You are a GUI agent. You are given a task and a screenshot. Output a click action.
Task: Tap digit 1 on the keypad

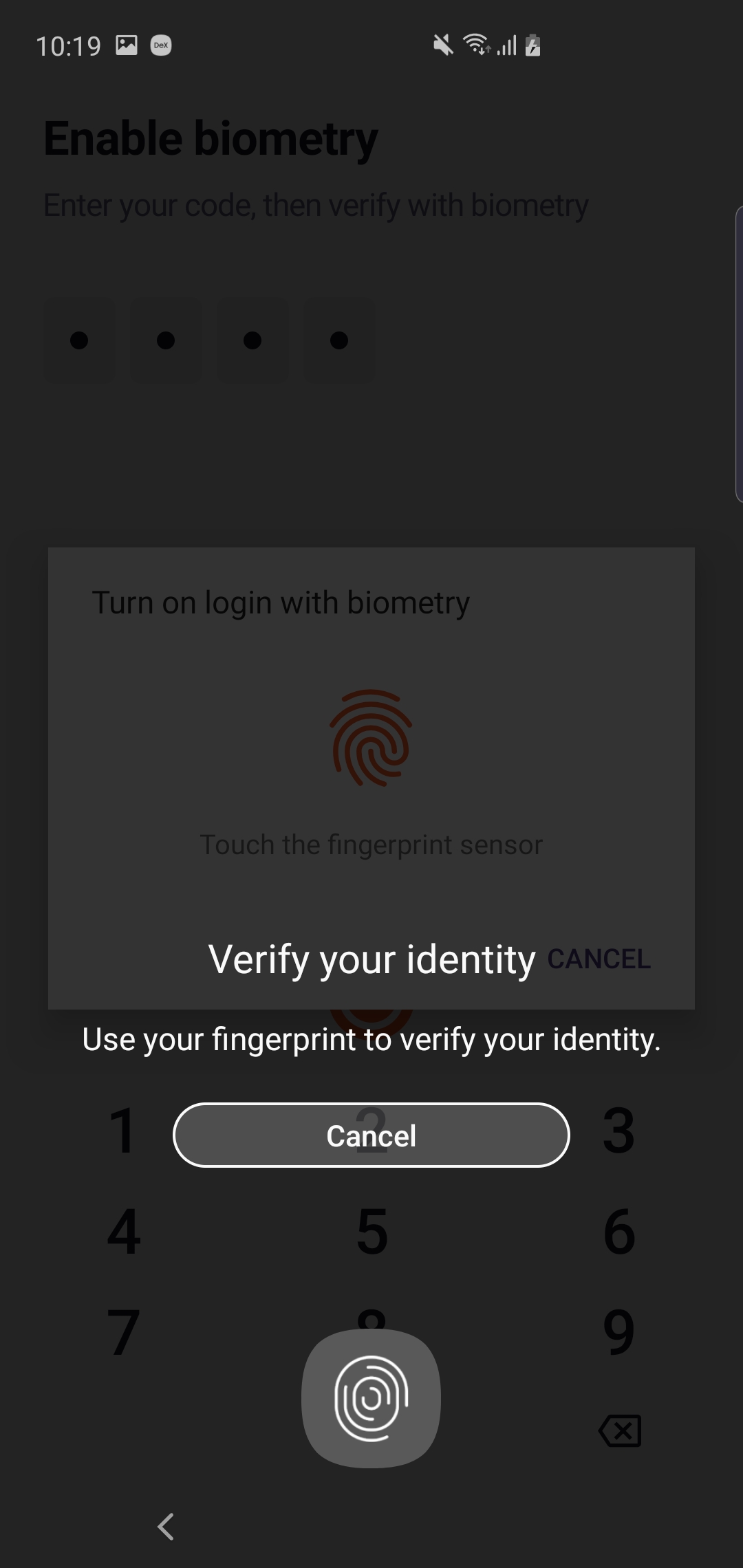[124, 1131]
